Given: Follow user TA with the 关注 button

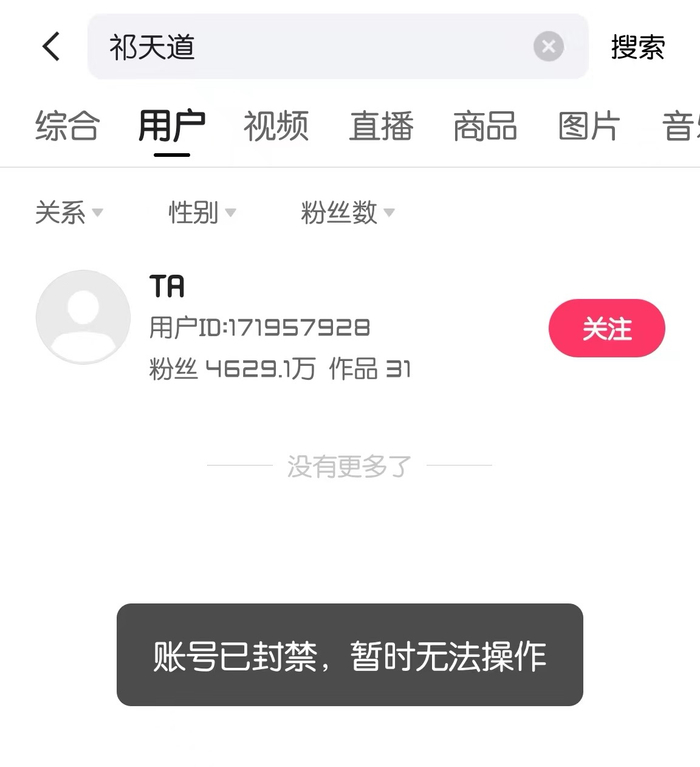Looking at the screenshot, I should pos(606,328).
